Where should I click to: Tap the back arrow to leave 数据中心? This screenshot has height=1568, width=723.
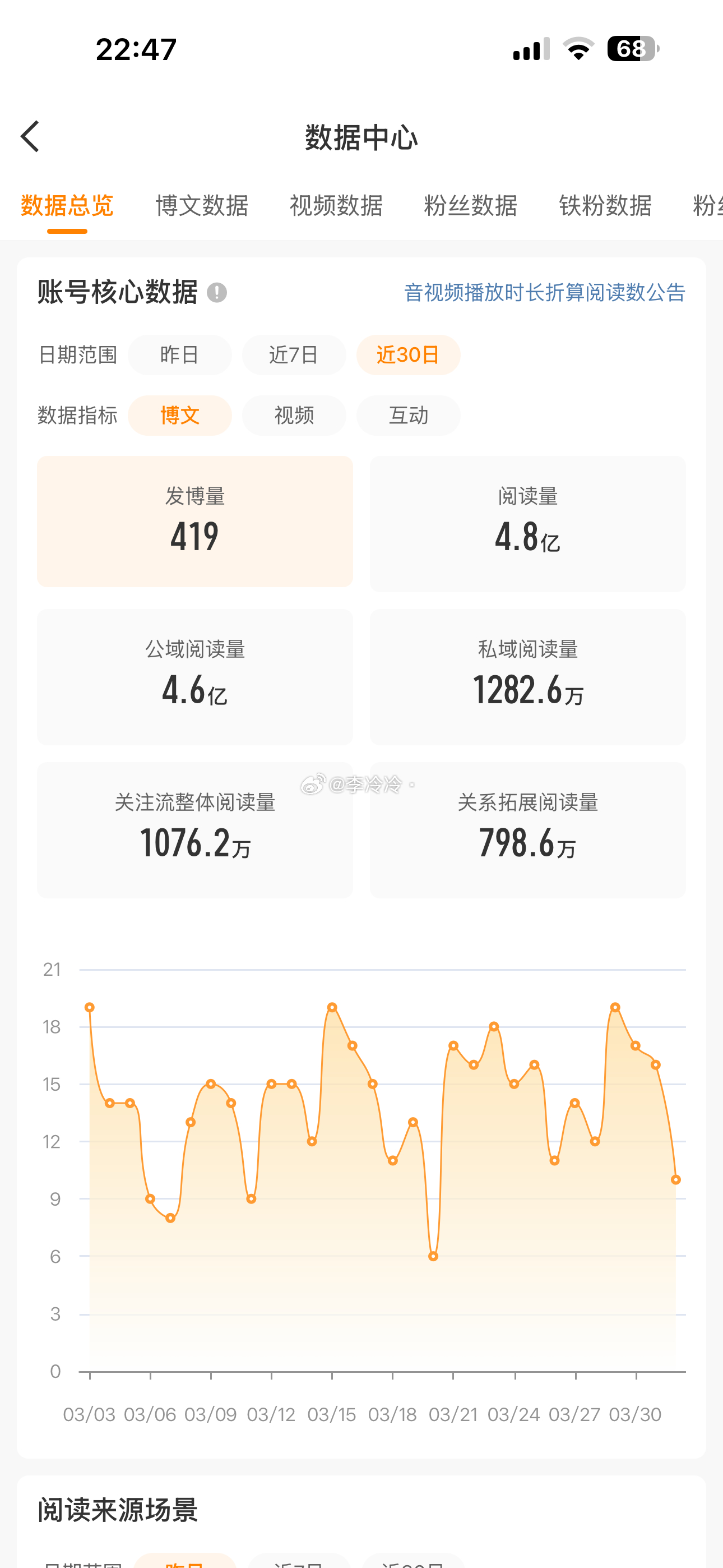coord(30,135)
